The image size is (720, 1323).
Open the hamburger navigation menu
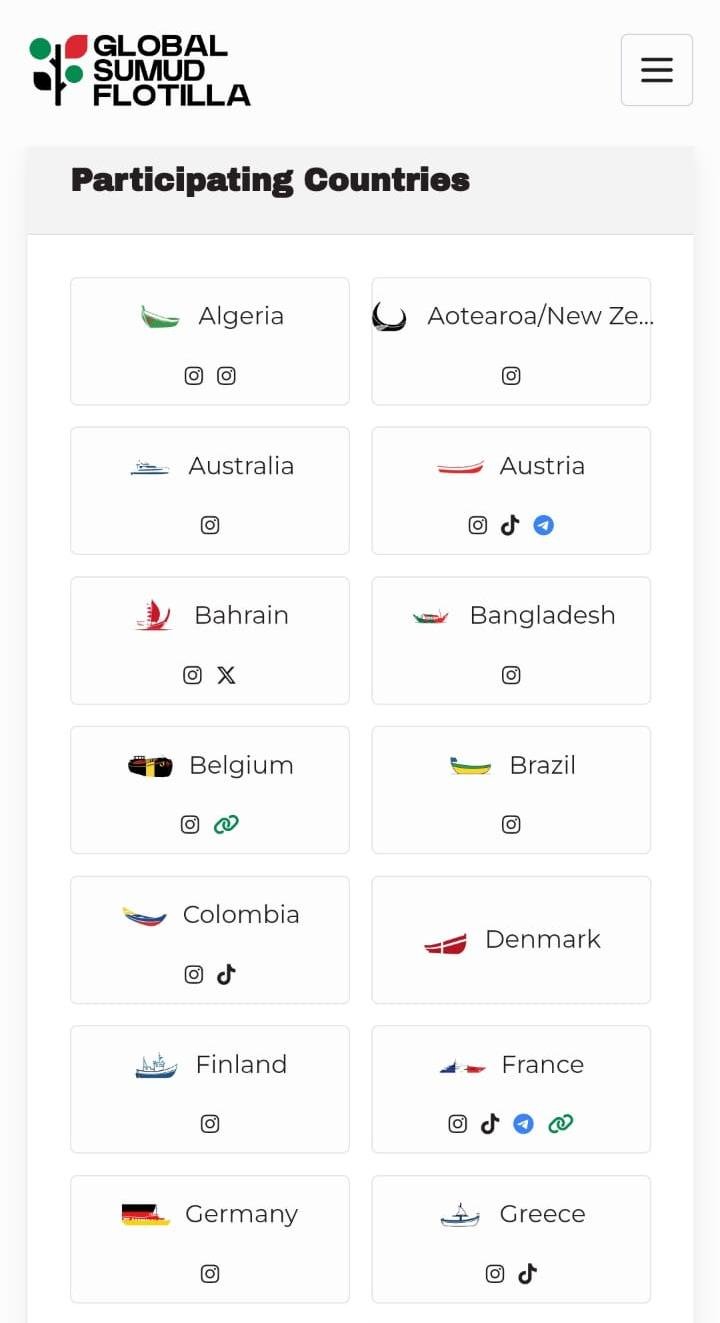(656, 70)
